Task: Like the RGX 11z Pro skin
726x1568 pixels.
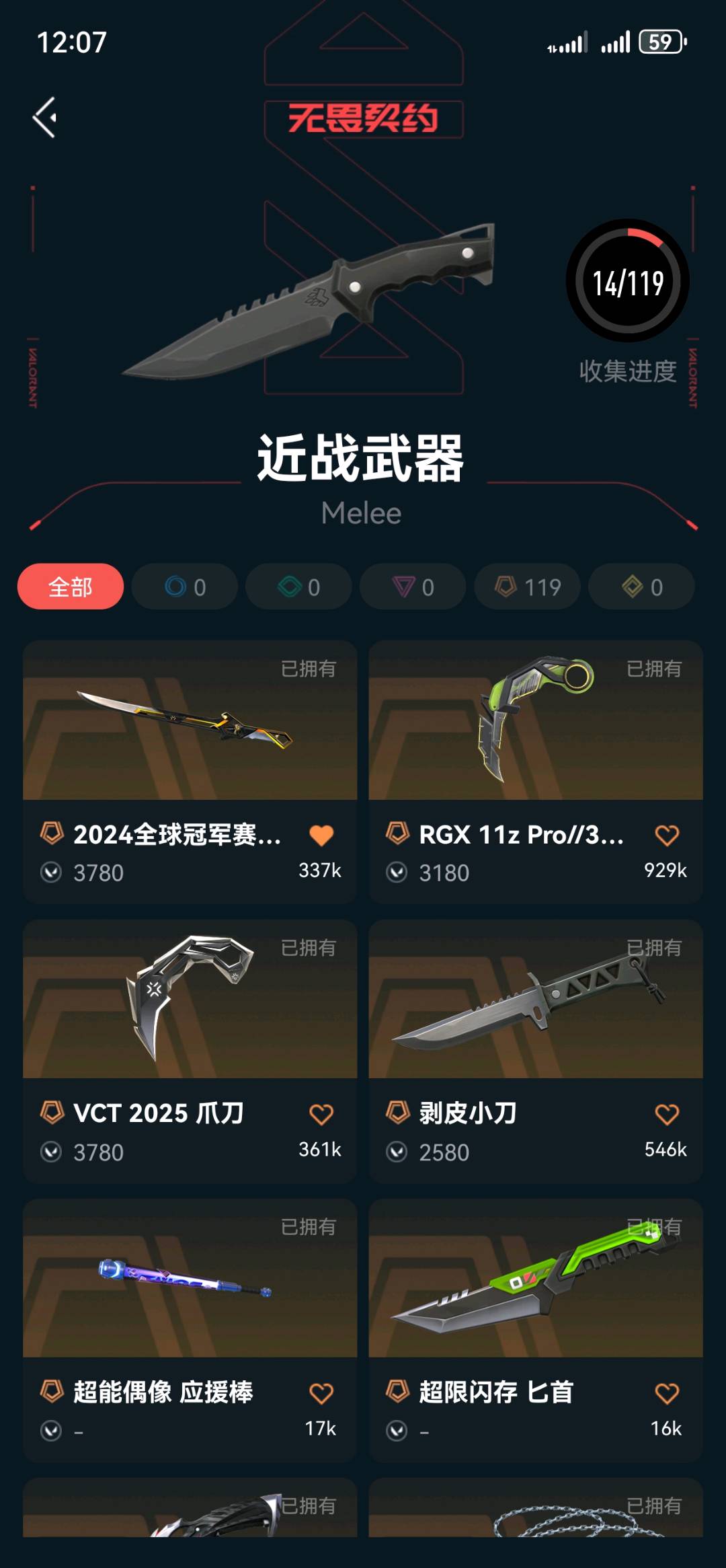Action: tap(667, 835)
